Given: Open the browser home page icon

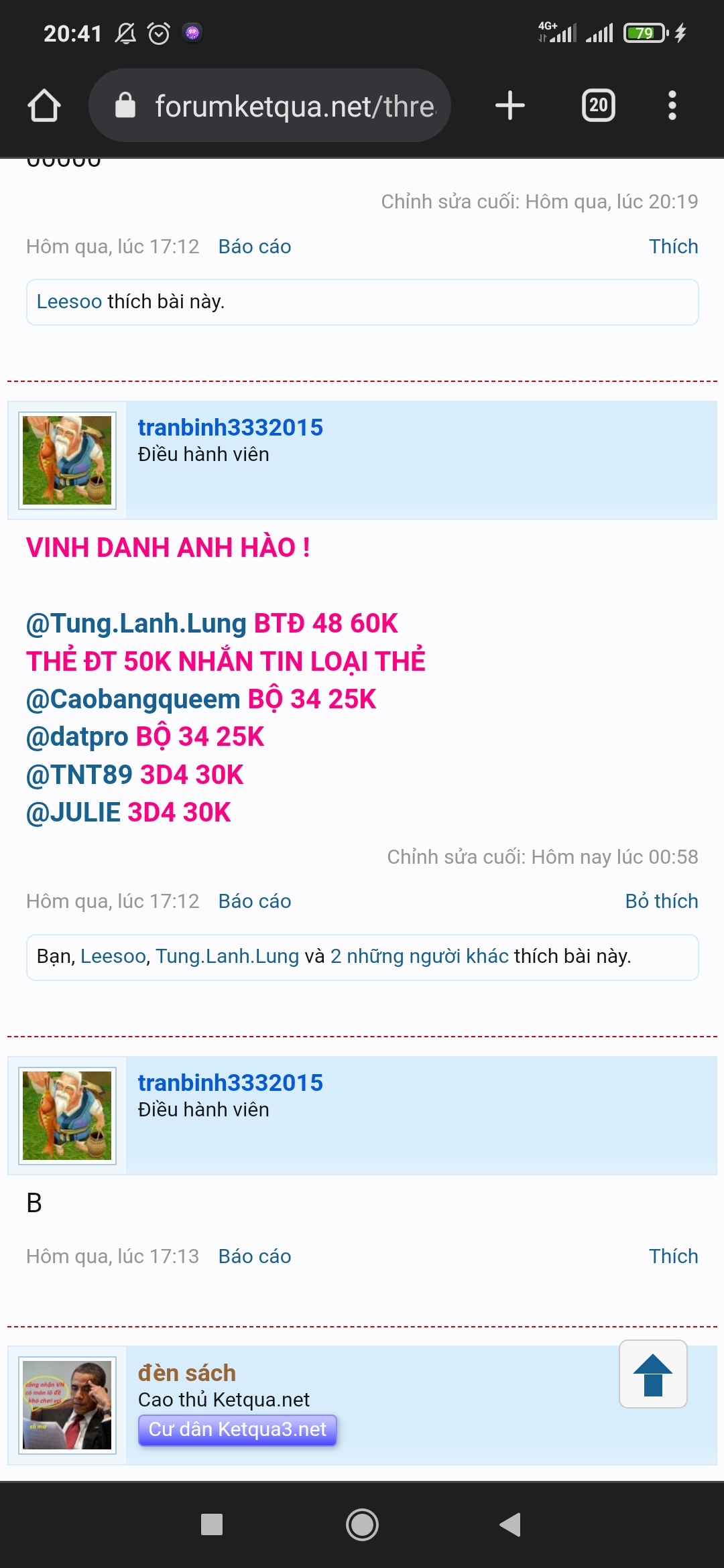Looking at the screenshot, I should (44, 106).
